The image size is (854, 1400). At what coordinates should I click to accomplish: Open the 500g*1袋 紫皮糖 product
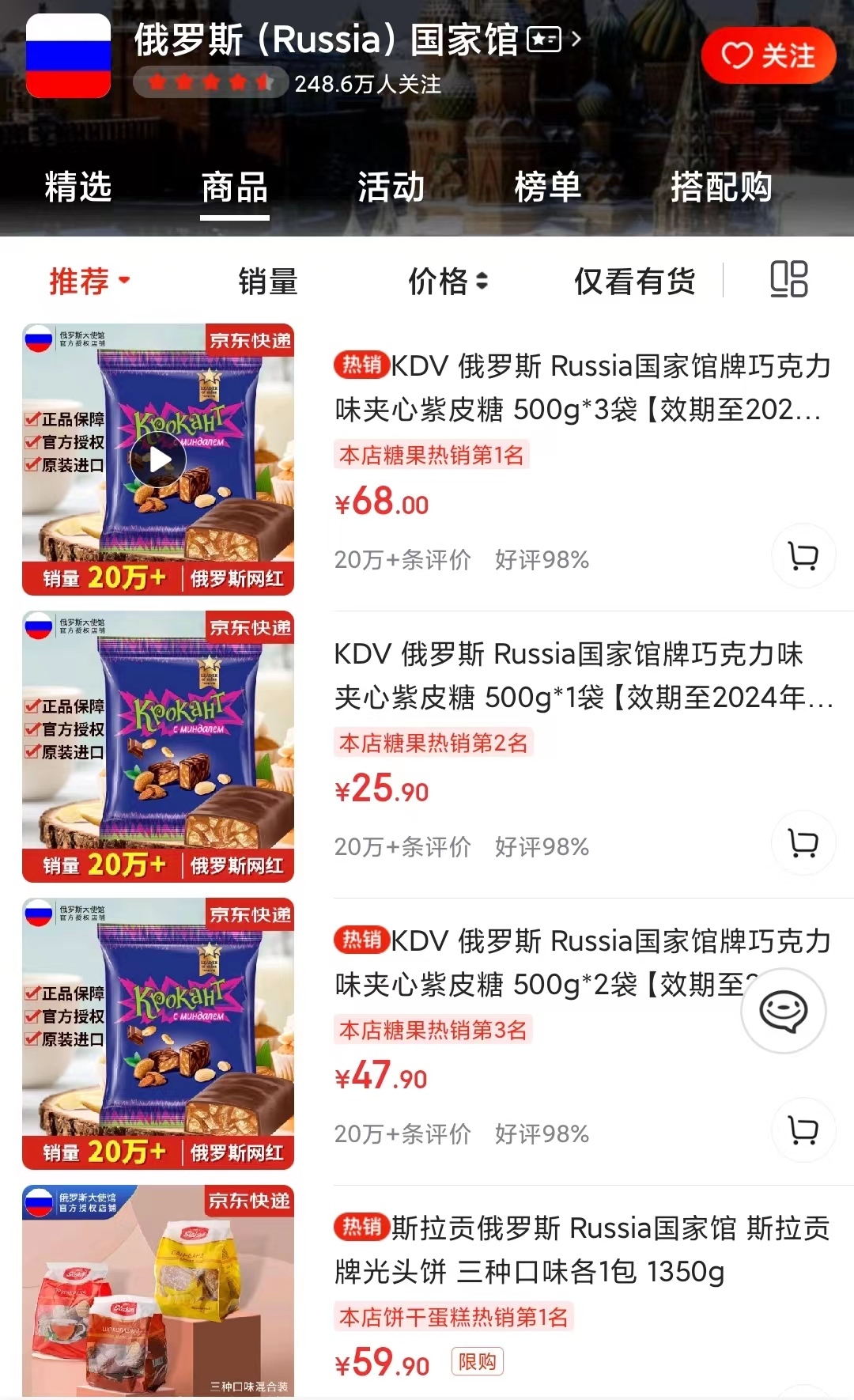(582, 675)
